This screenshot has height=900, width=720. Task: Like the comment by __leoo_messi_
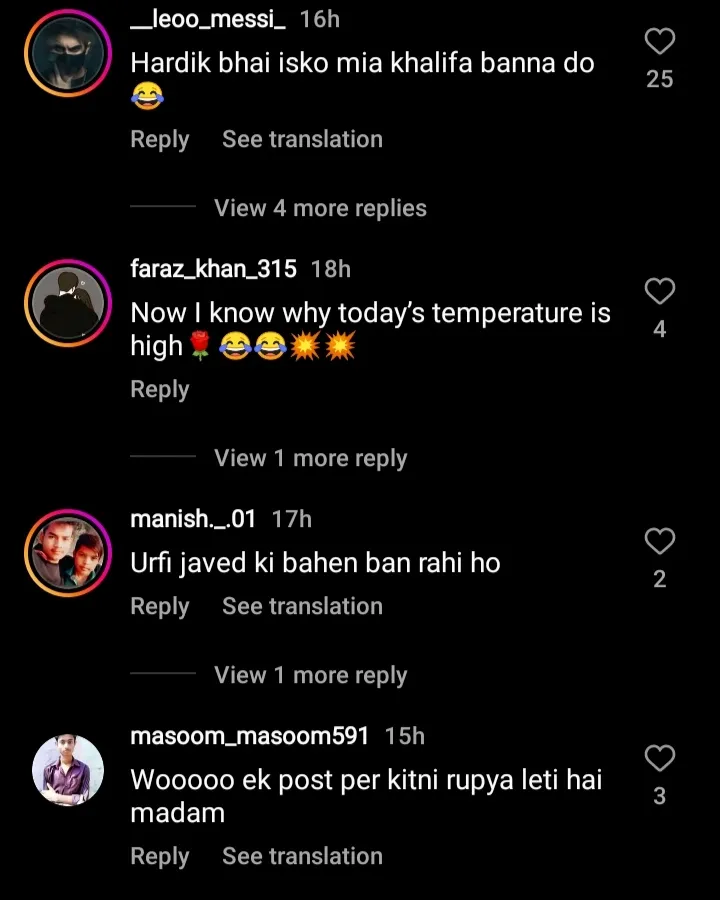tap(659, 42)
